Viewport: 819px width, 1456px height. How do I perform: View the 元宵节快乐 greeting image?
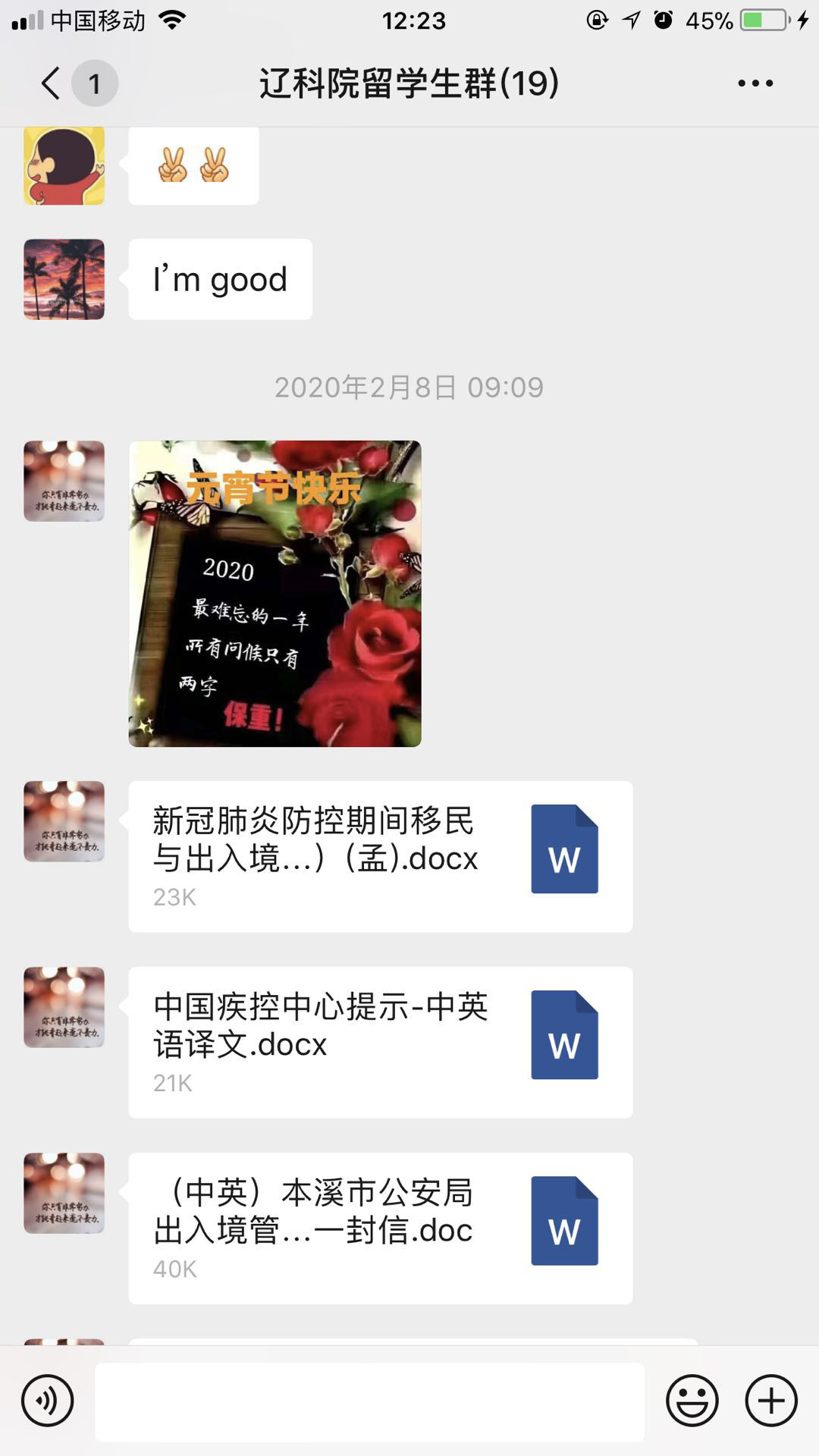tap(275, 594)
